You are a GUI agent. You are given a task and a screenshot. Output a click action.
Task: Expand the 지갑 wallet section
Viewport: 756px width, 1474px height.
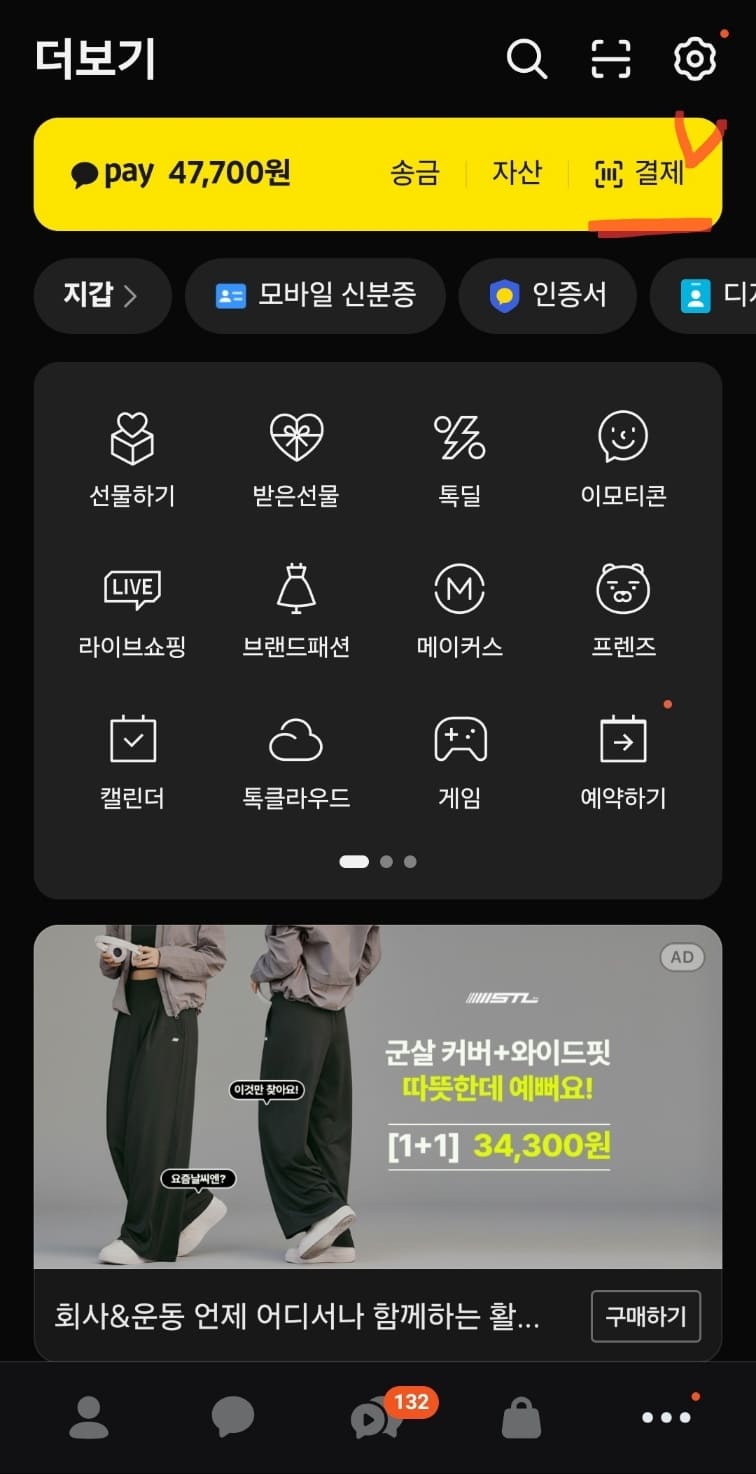101,296
